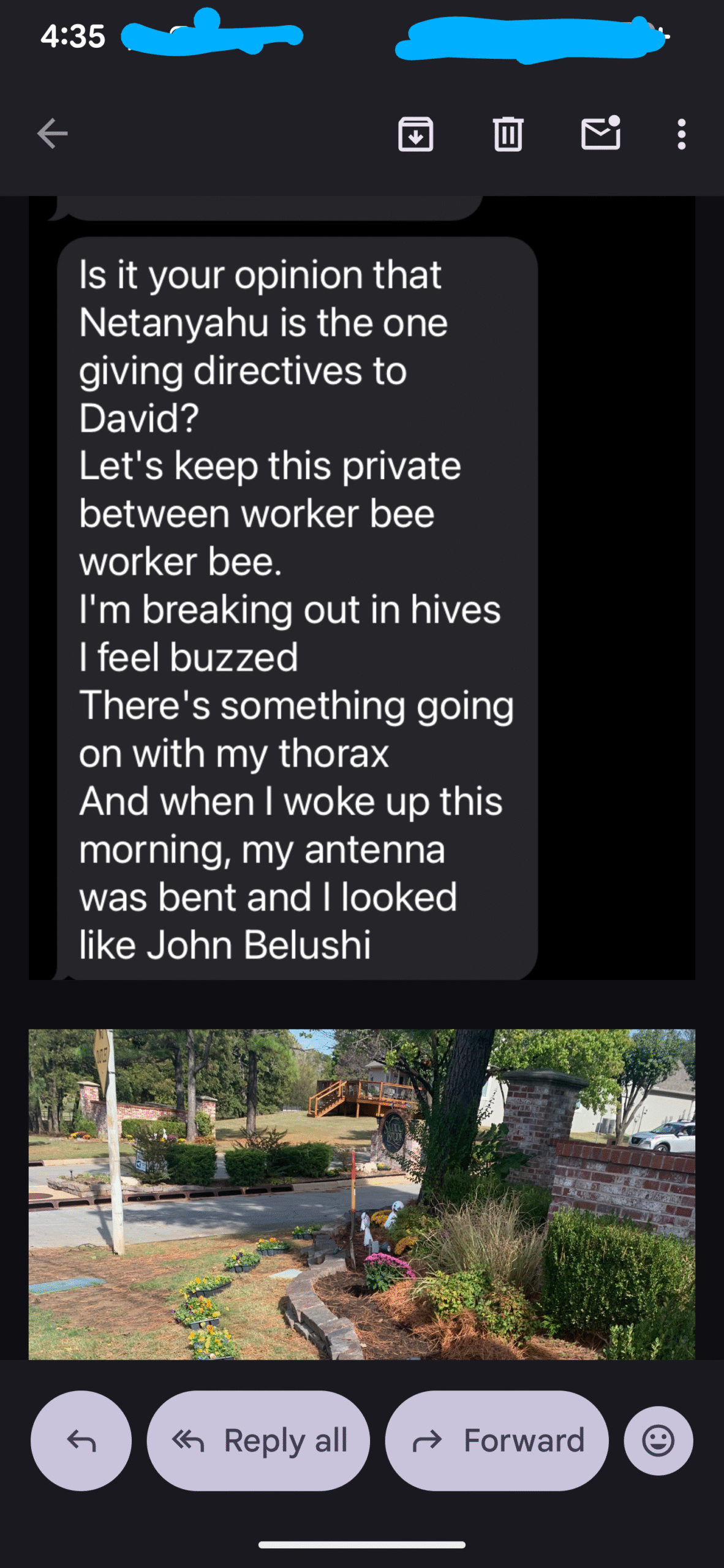Tap the Reply all button
724x1568 pixels.
(x=258, y=1441)
